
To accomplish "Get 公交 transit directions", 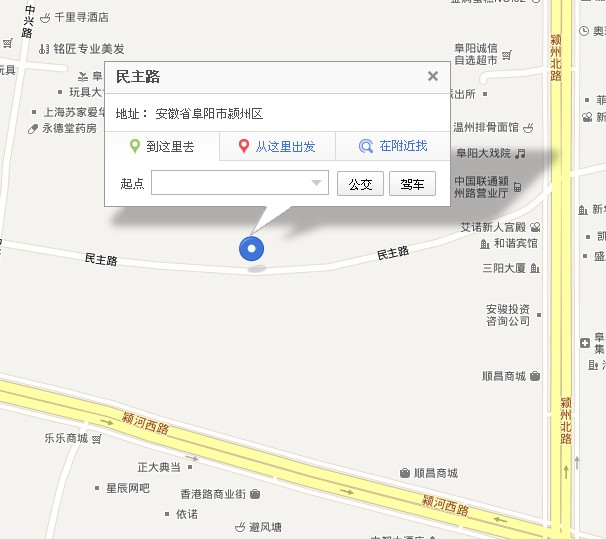I will tap(360, 184).
